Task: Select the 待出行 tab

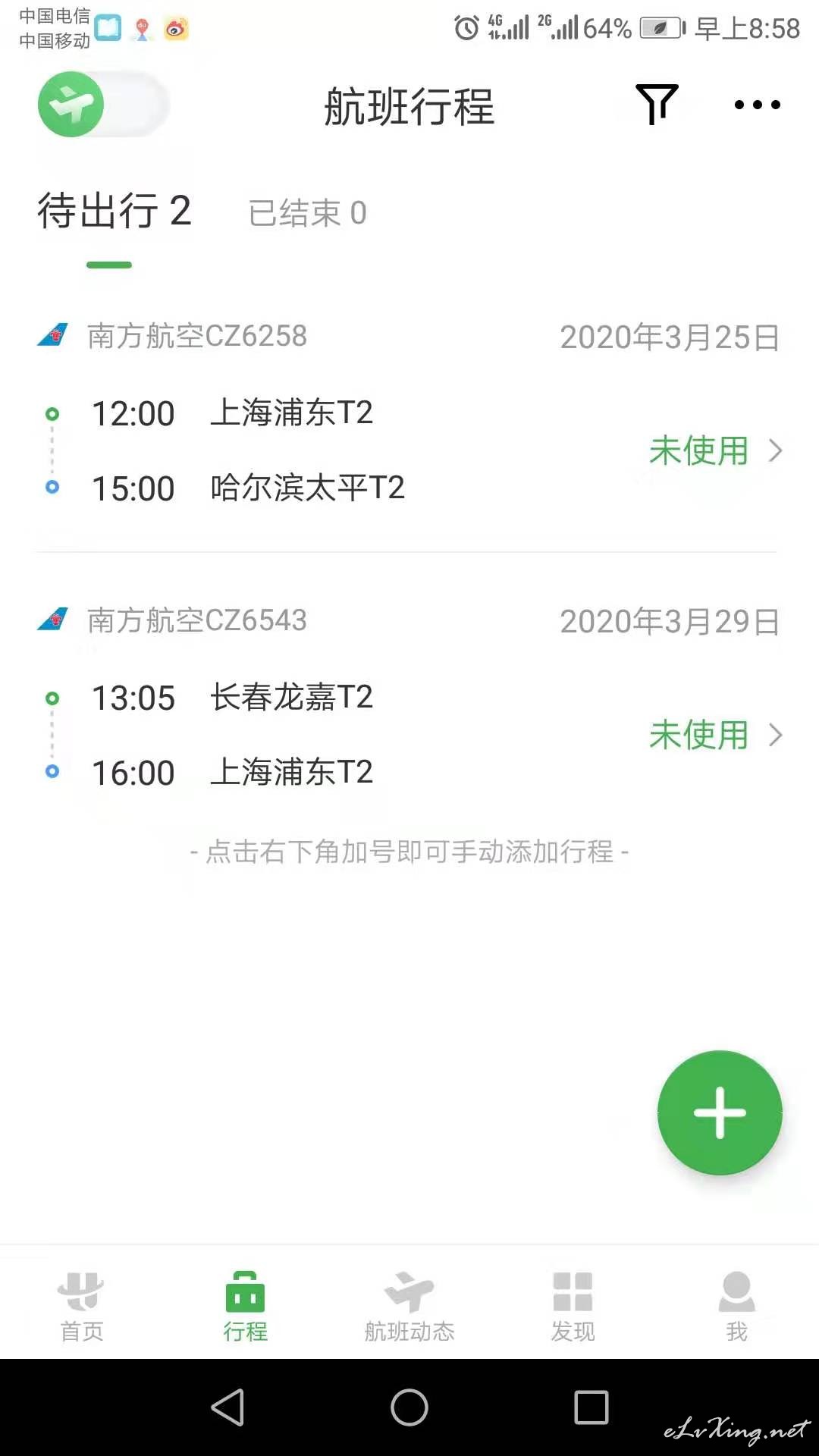Action: (114, 211)
